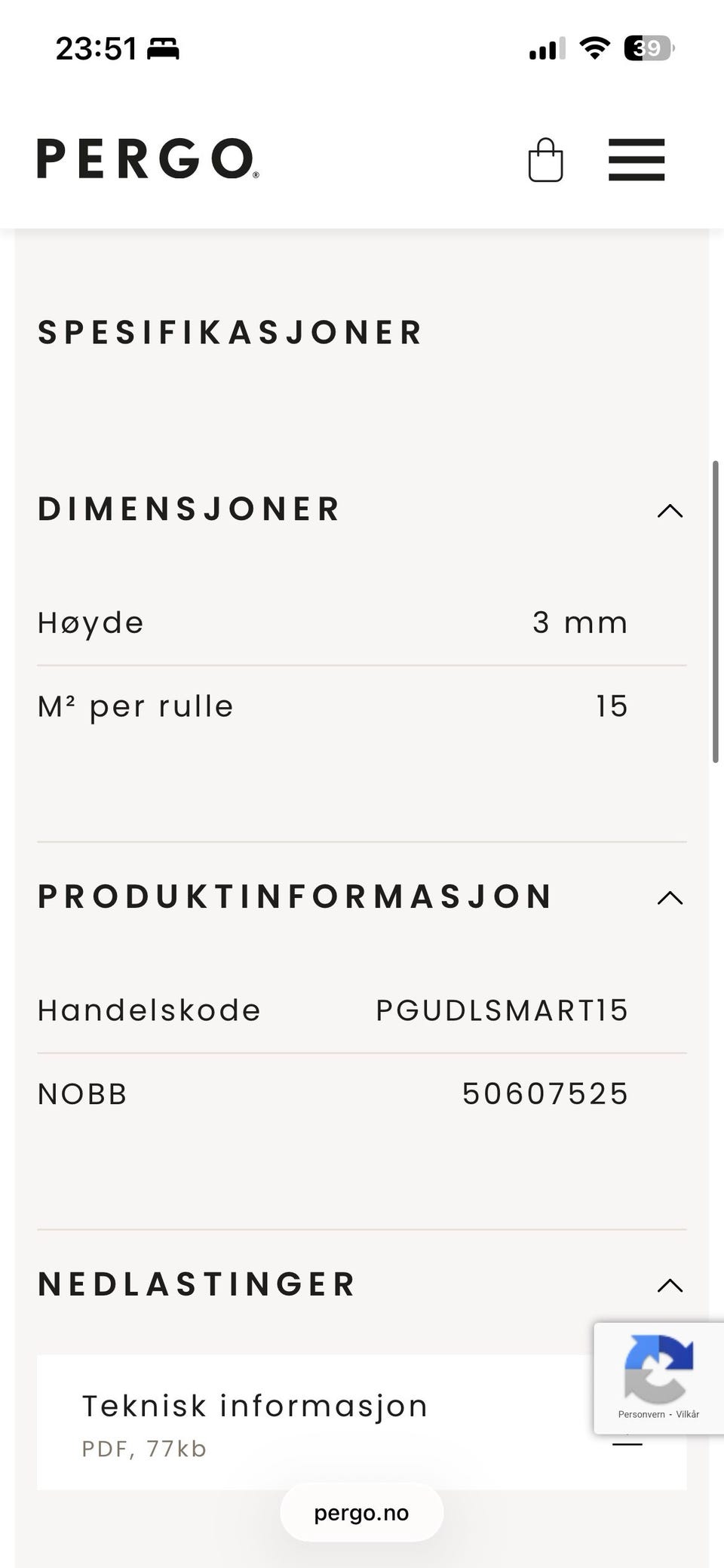Viewport: 724px width, 1568px height.
Task: Collapse the NEDLASTINGER section chevron
Action: point(668,1285)
